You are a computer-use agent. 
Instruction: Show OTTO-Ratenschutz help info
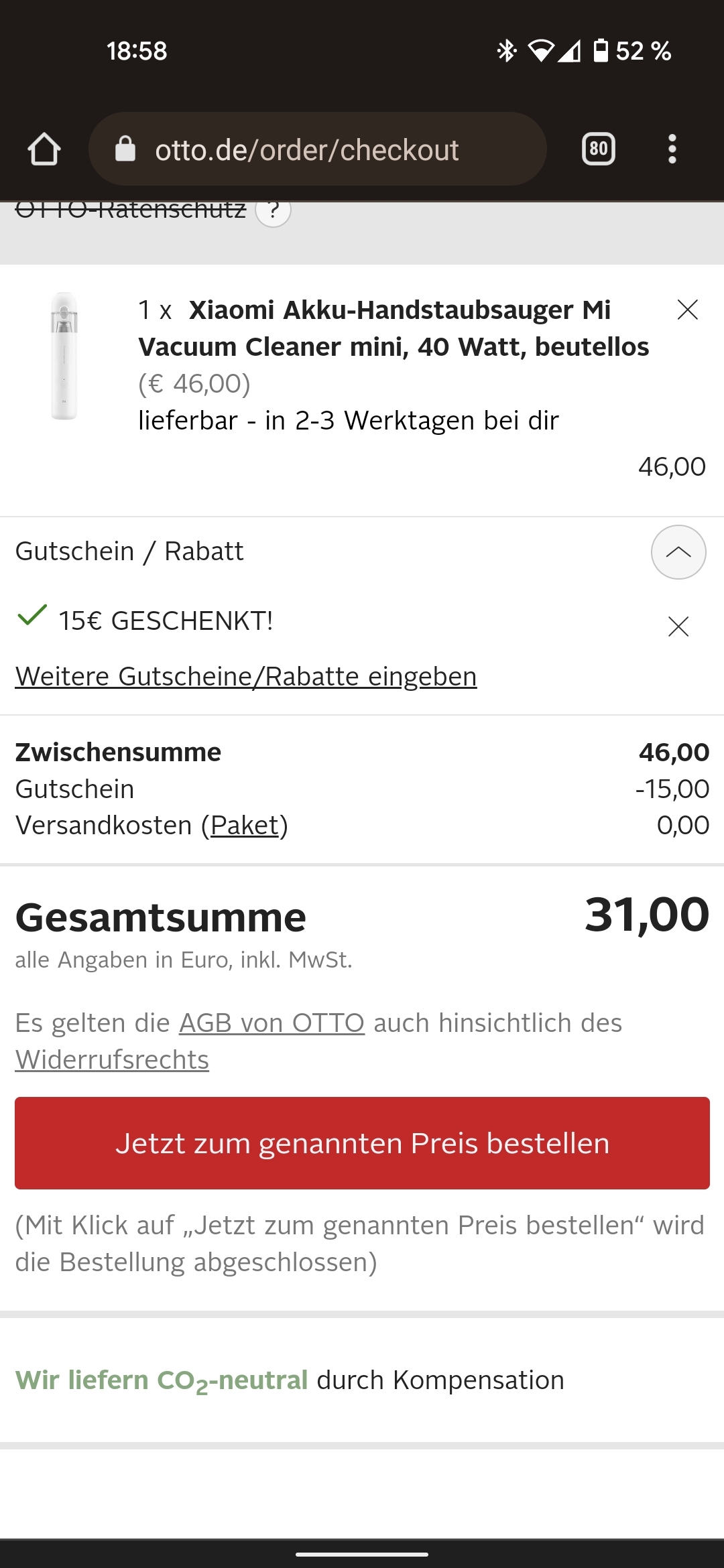tap(273, 211)
